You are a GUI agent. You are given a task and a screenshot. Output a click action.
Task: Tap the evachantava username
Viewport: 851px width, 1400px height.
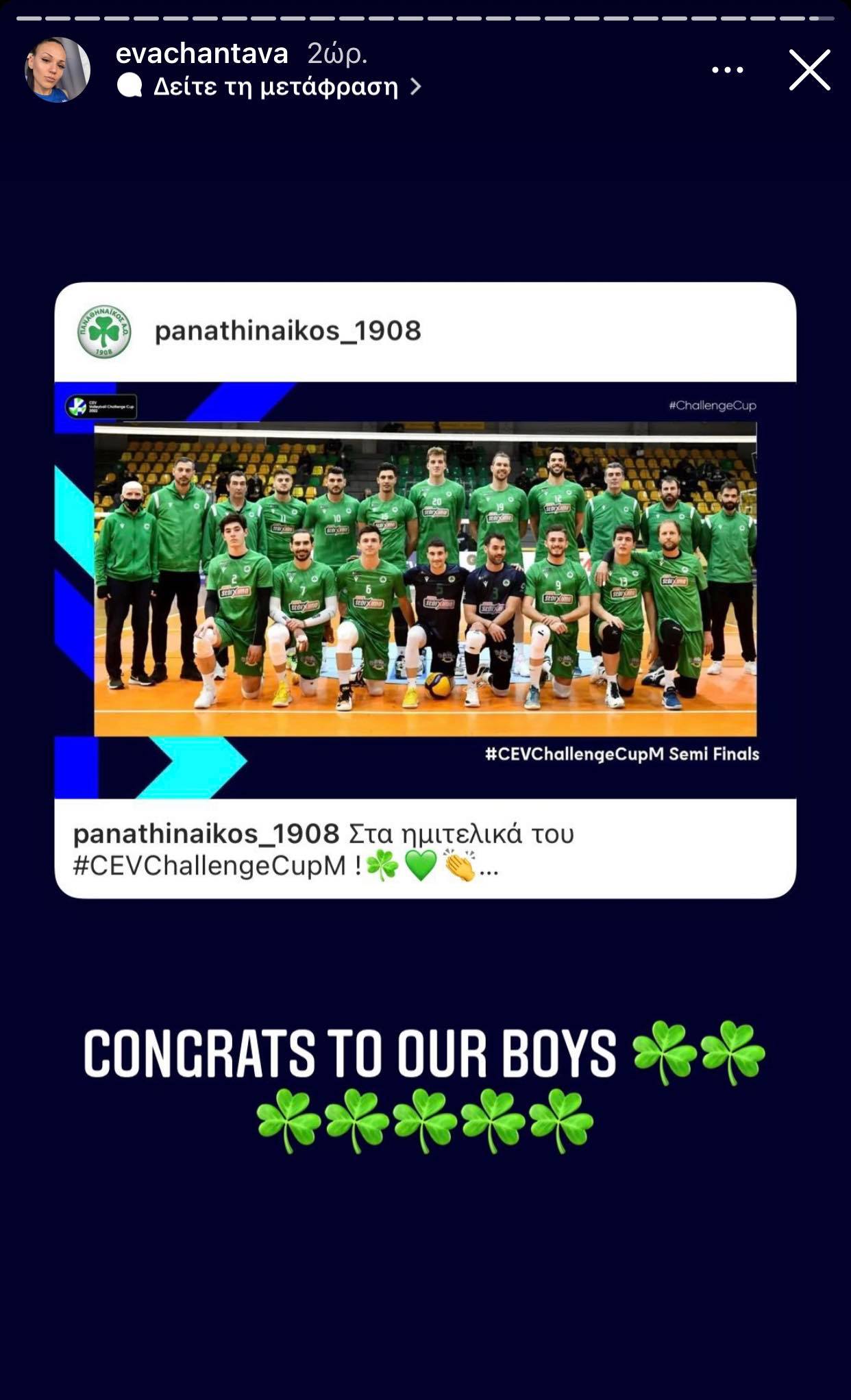[201, 53]
